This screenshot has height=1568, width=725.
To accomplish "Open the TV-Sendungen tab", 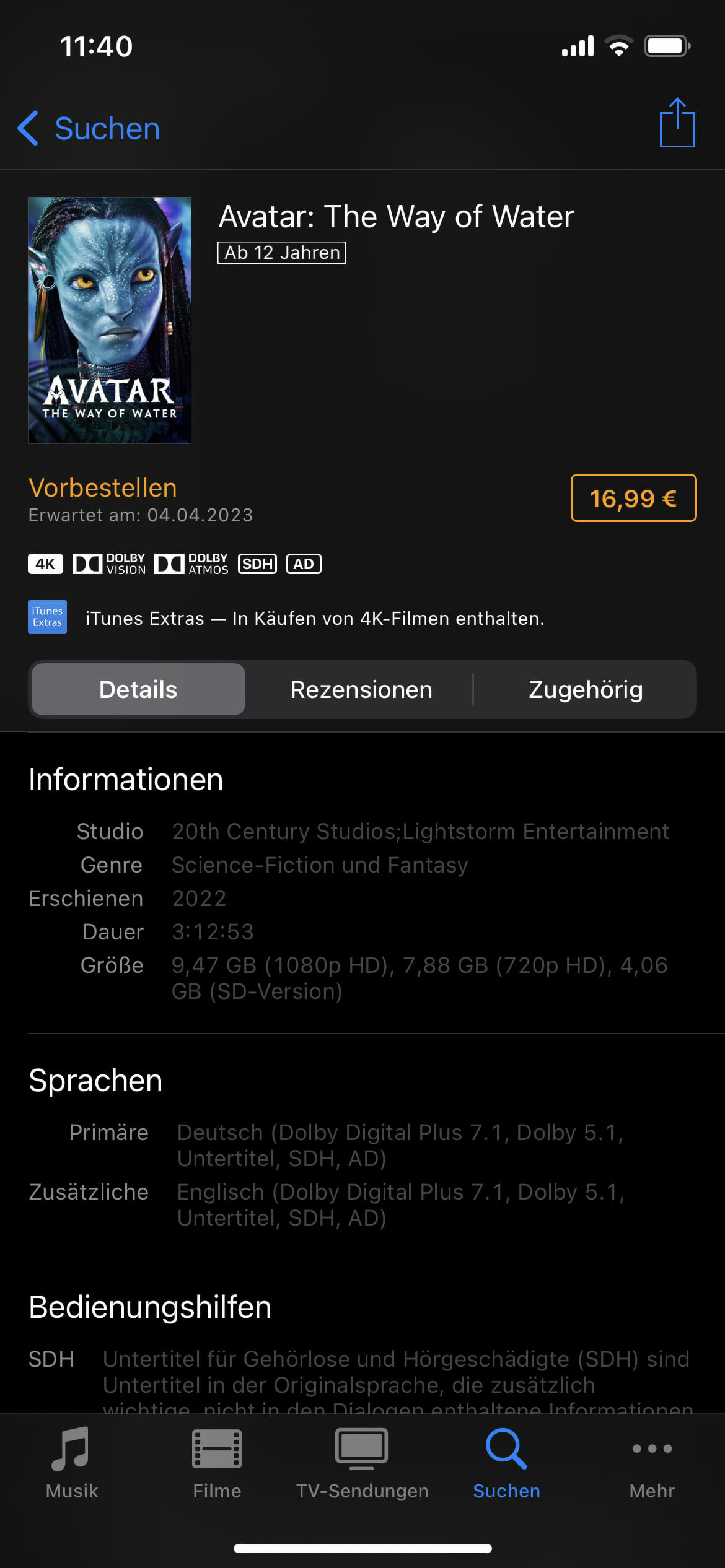I will [362, 1464].
